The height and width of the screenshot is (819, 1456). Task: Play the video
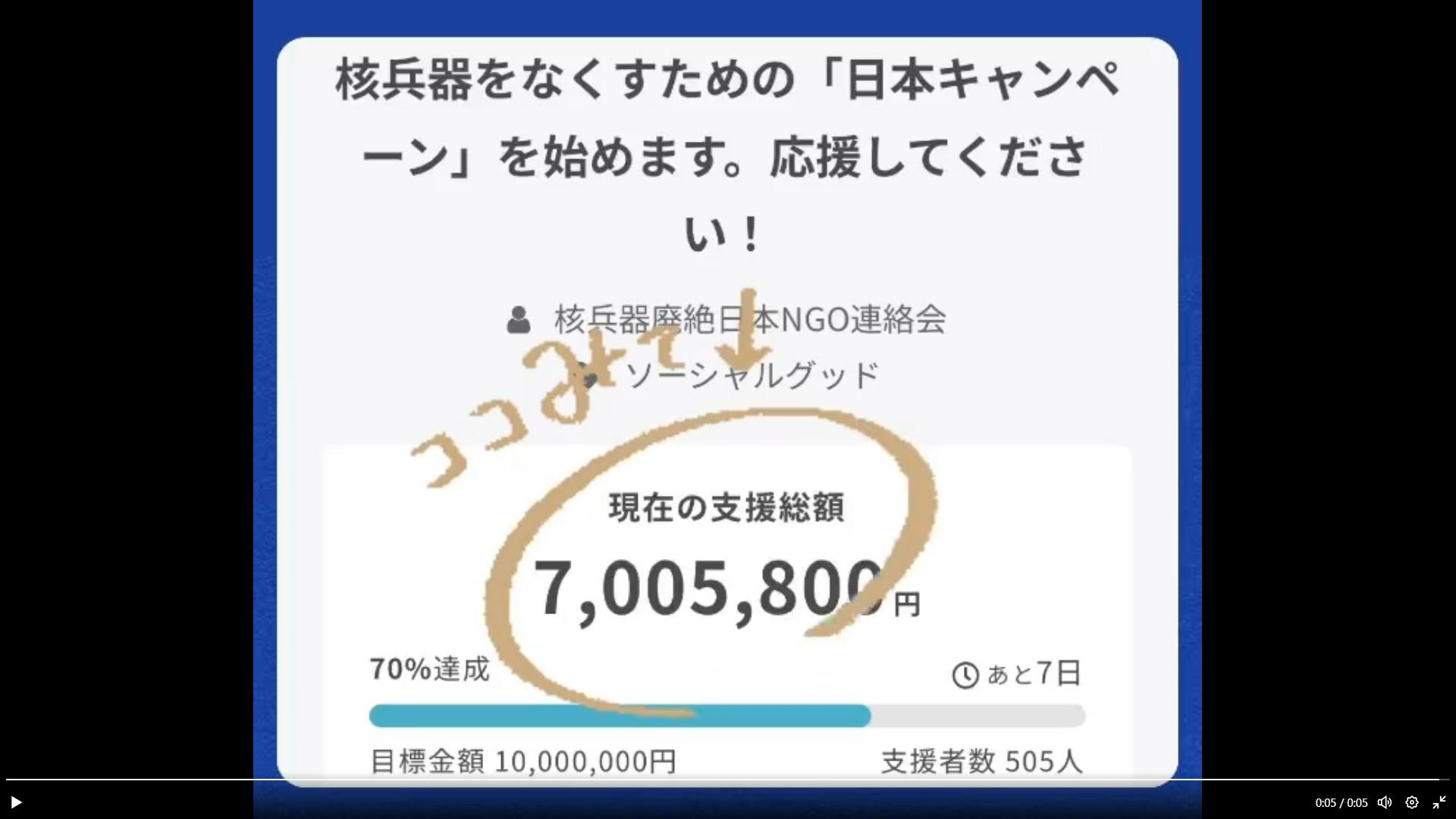click(15, 802)
